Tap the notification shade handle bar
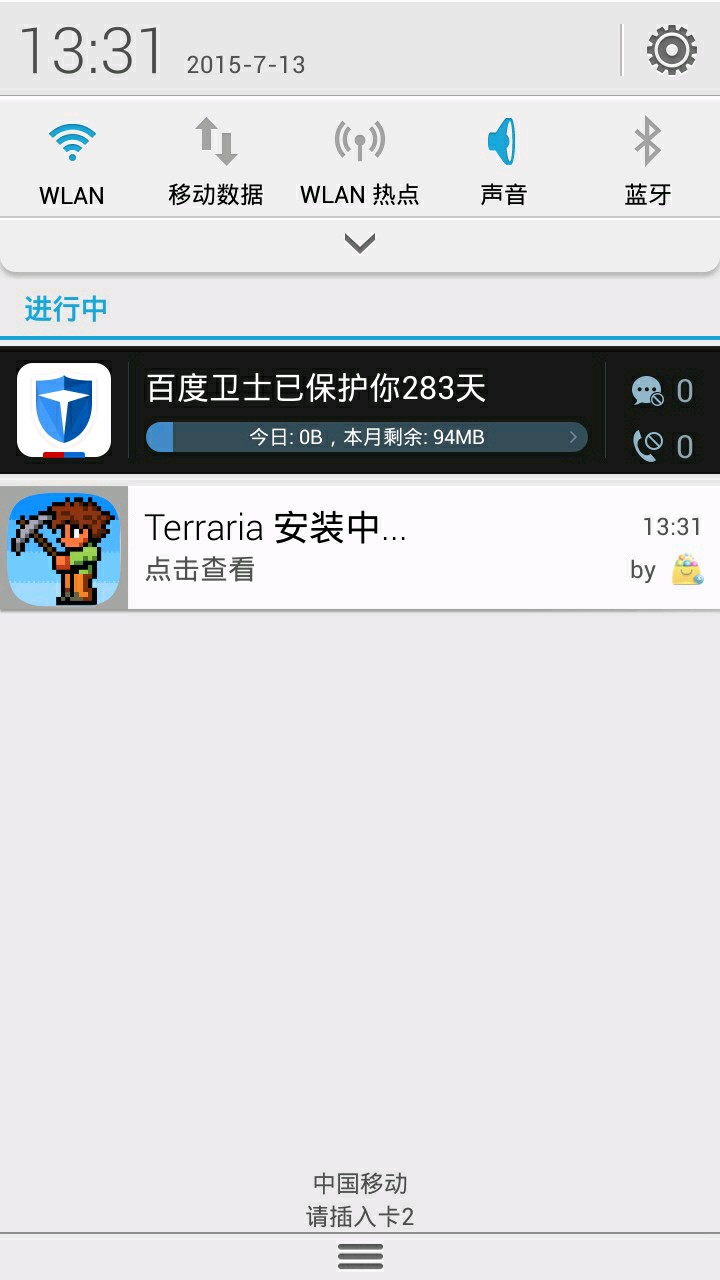Viewport: 720px width, 1280px height. click(x=360, y=1256)
